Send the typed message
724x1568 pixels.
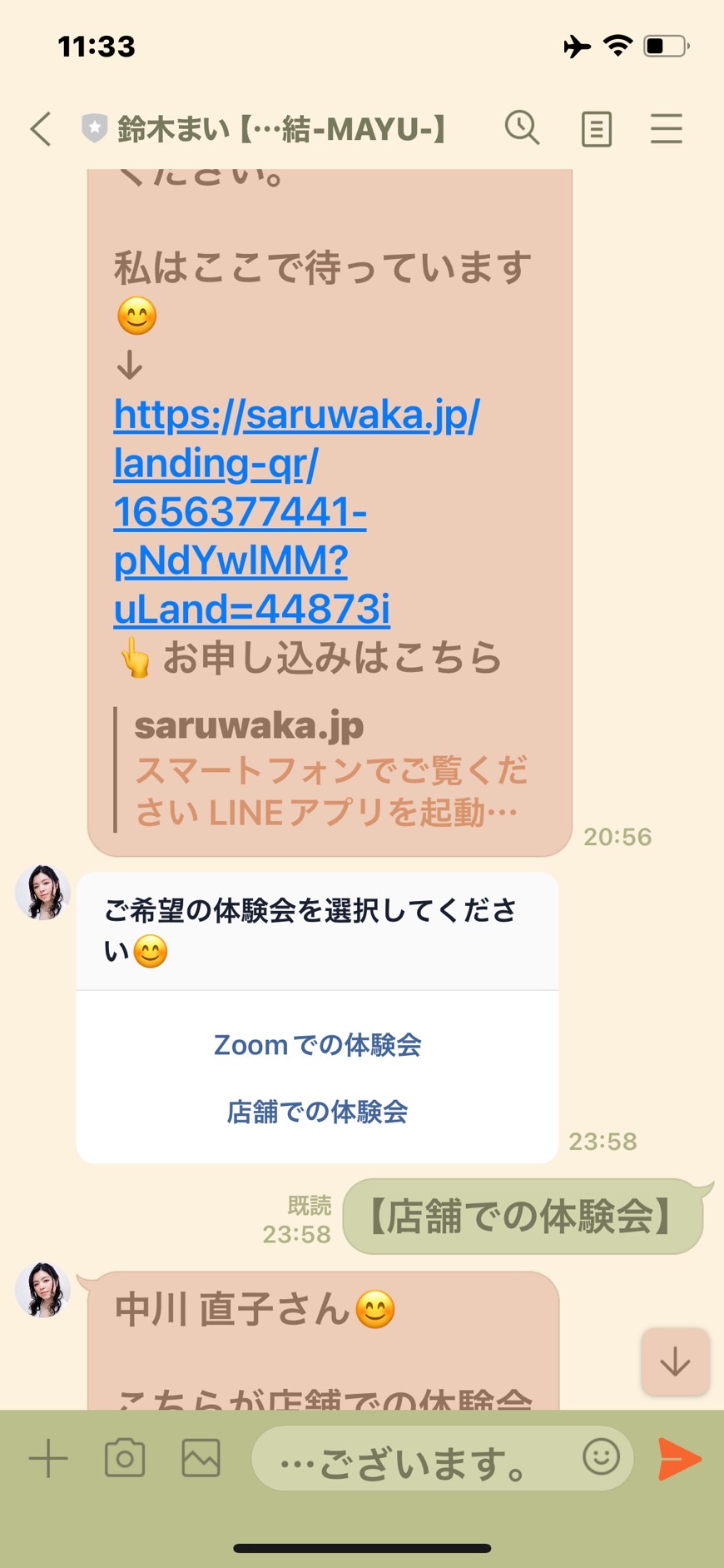(x=679, y=1458)
